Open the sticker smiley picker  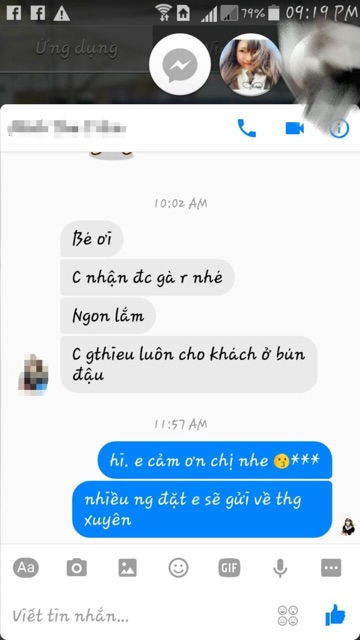178,567
